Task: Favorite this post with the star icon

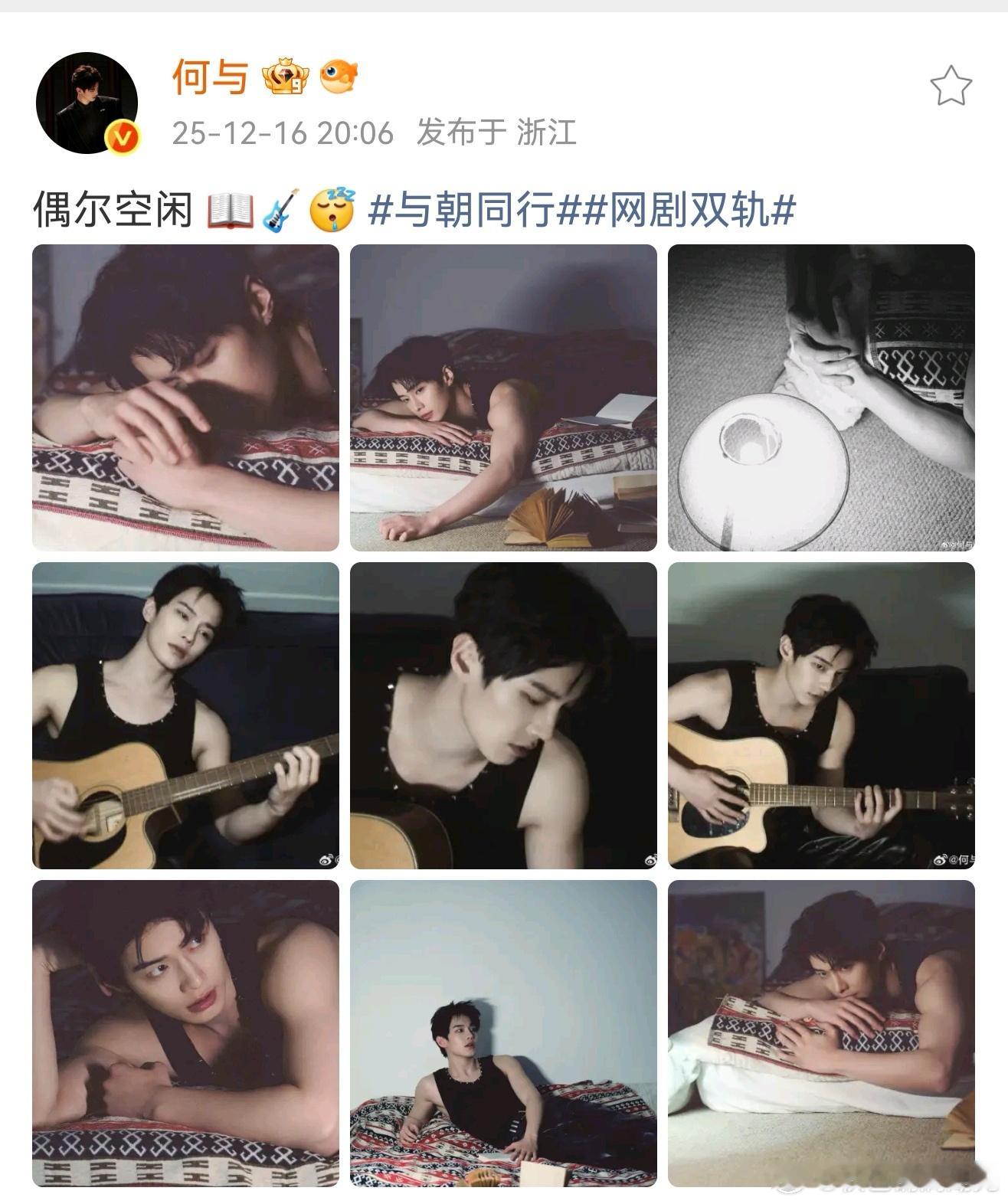Action: [x=951, y=86]
